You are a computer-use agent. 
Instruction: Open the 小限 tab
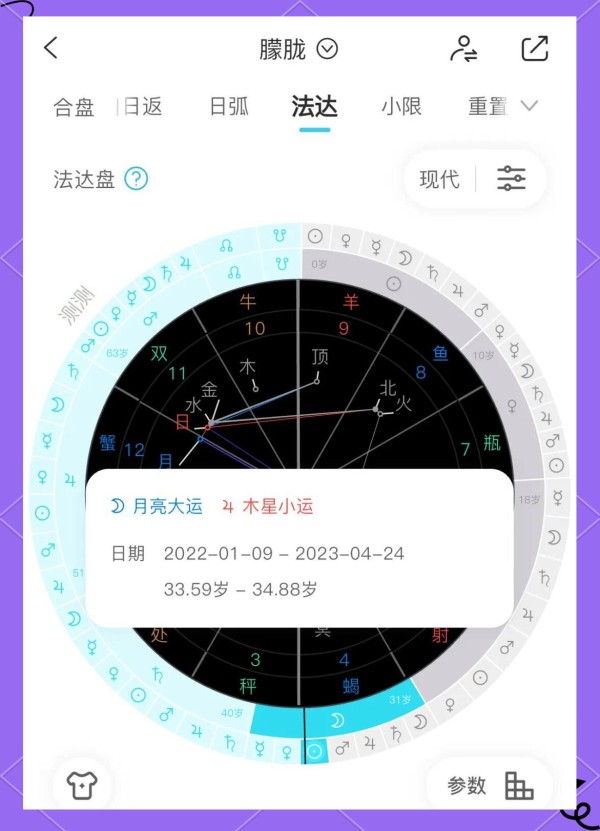pos(400,107)
